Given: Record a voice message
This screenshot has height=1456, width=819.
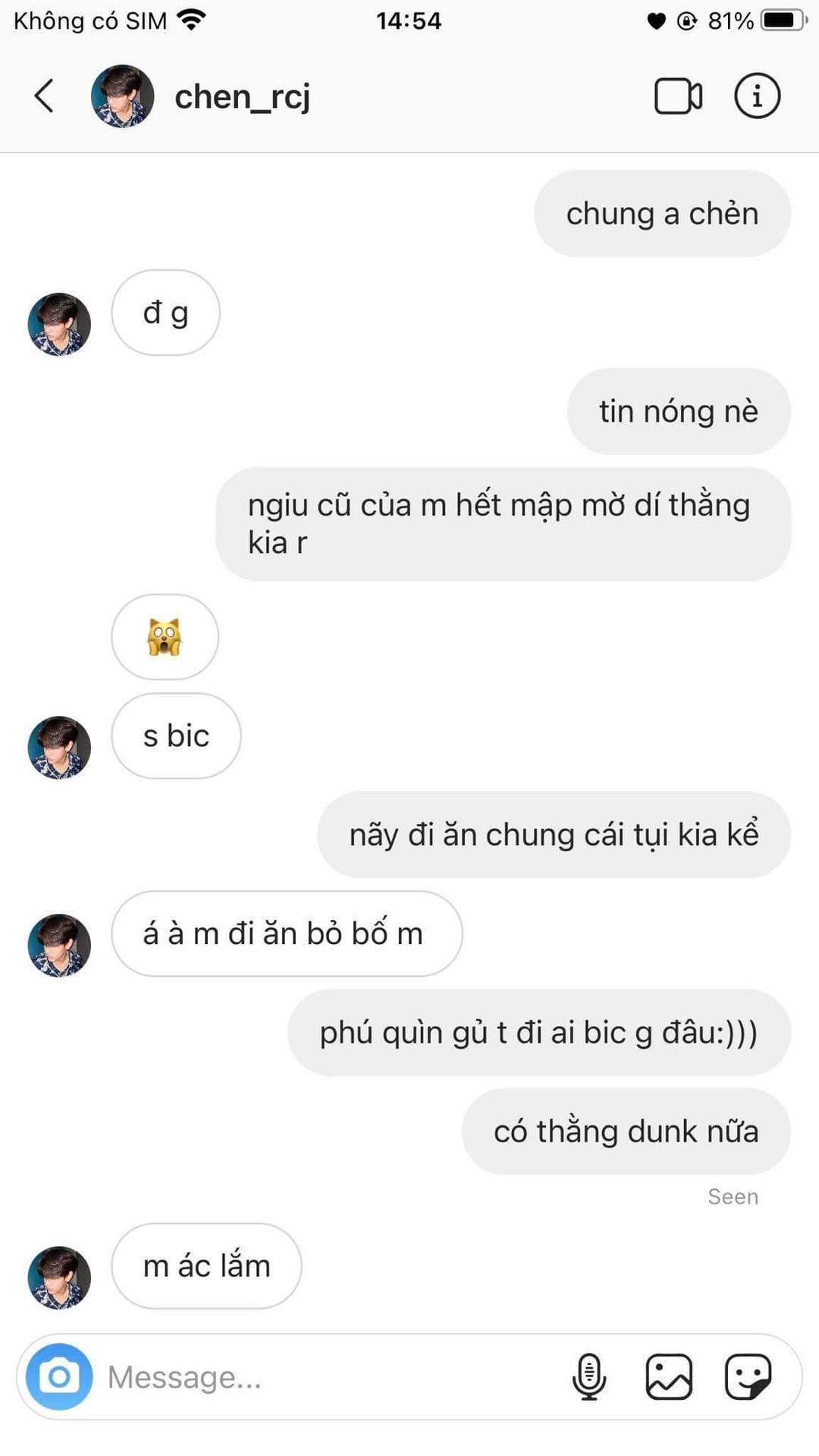Looking at the screenshot, I should tap(589, 1376).
